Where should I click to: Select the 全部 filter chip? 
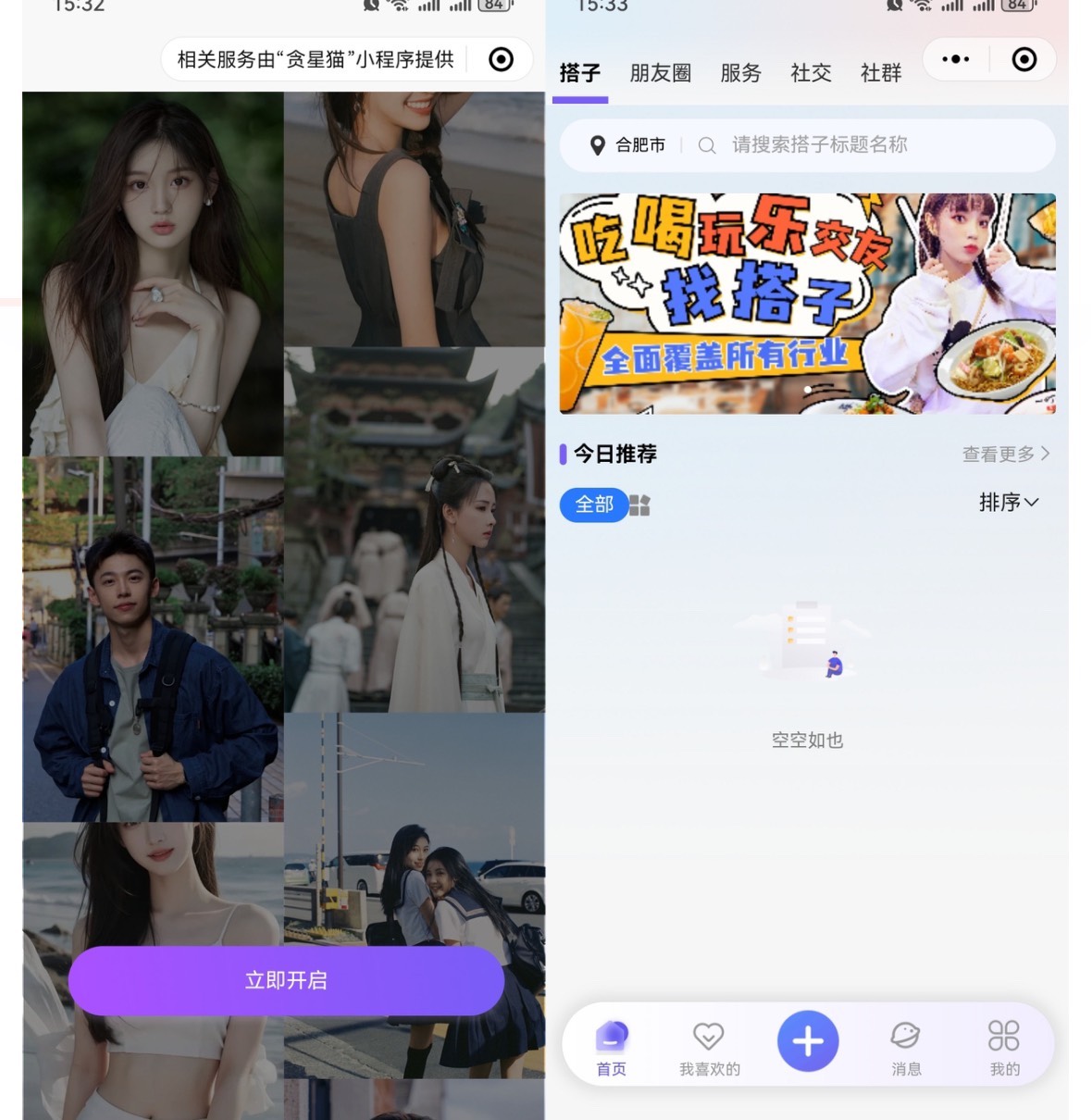[593, 504]
